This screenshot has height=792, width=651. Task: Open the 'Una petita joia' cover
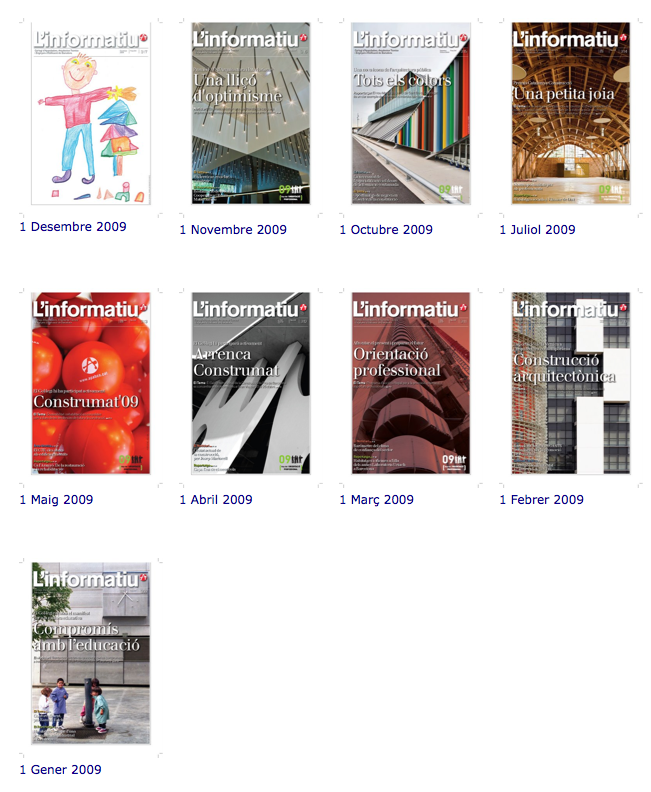[571, 114]
